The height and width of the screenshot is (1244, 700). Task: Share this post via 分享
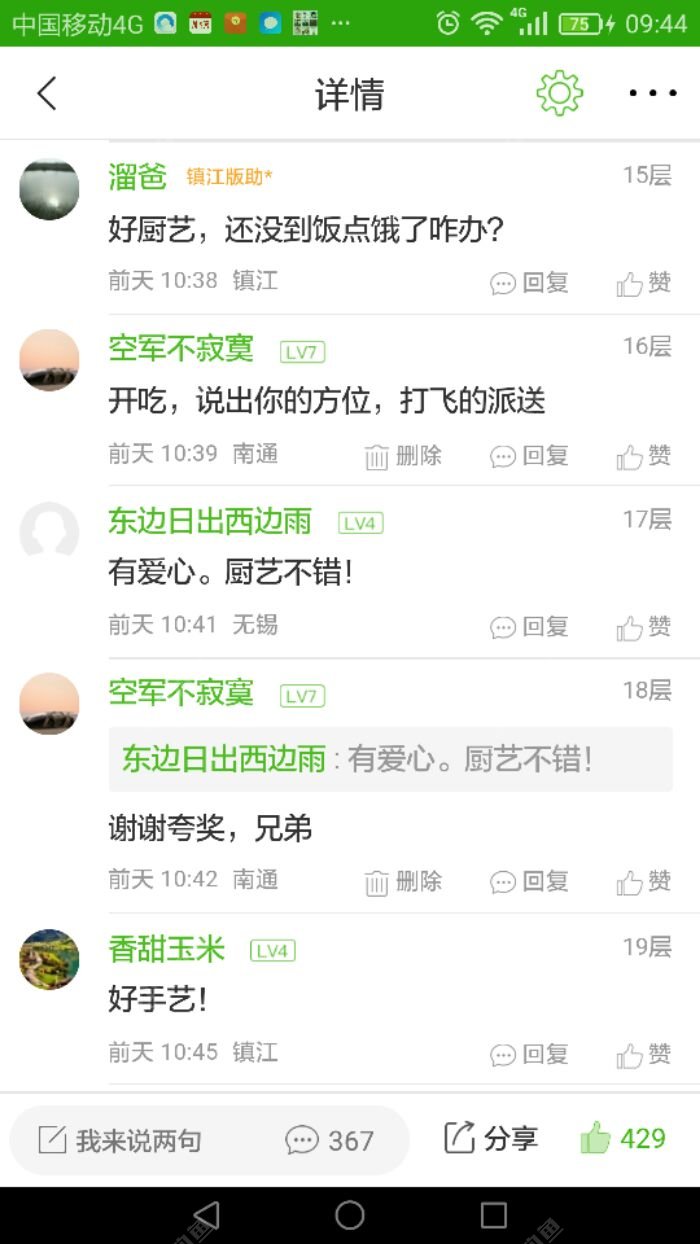(x=491, y=1138)
